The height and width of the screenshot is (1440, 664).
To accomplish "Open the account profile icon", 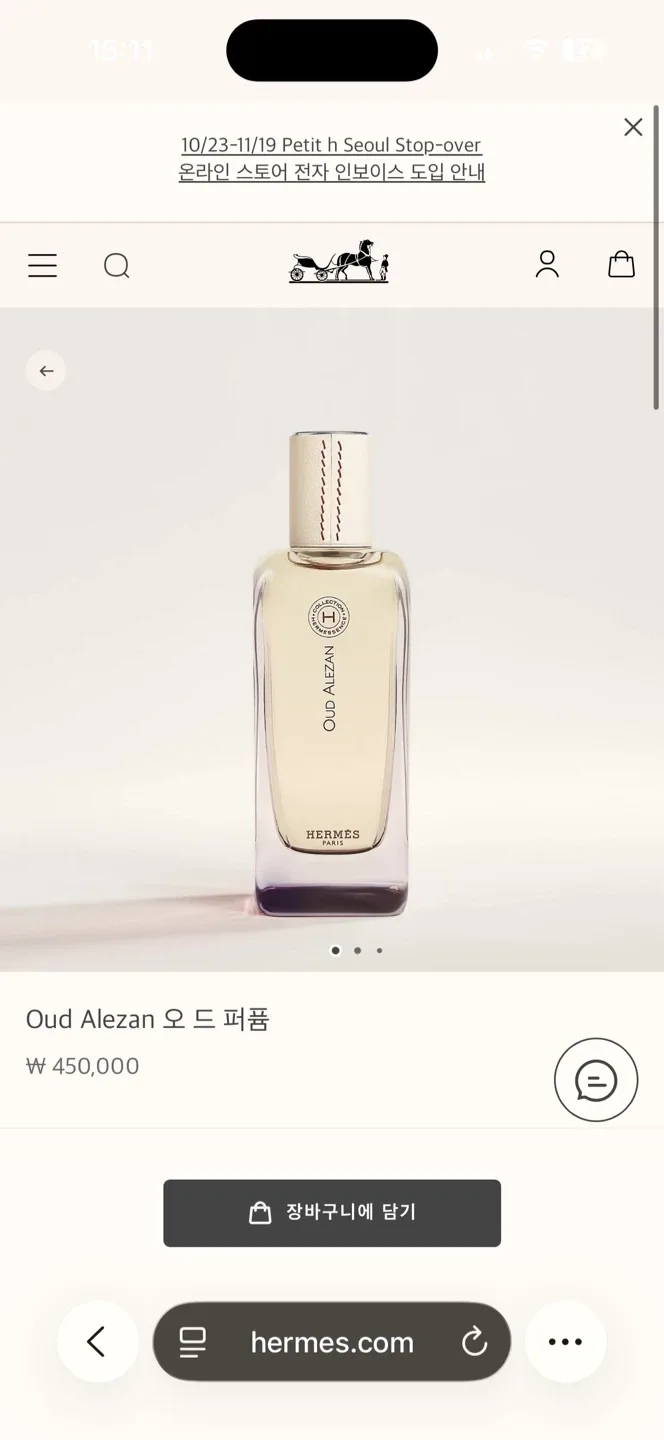I will (x=547, y=264).
